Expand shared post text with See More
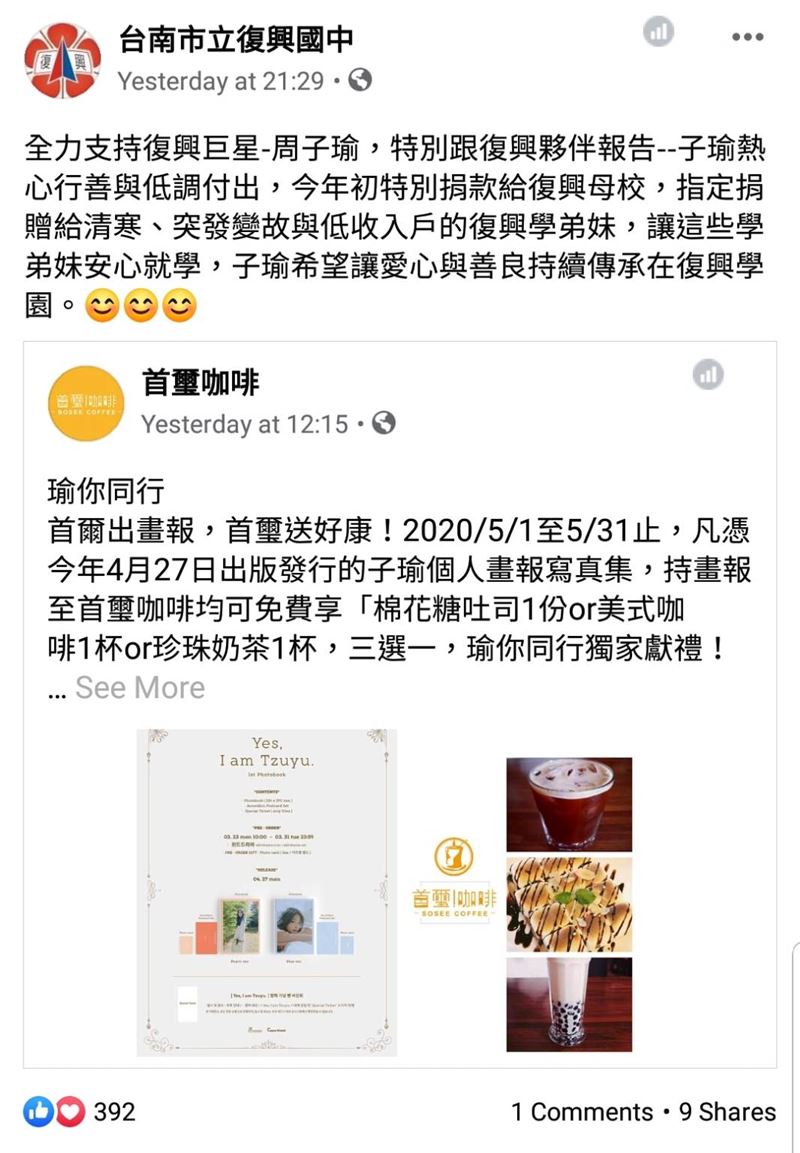Screen dimensions: 800x1153 tap(140, 688)
